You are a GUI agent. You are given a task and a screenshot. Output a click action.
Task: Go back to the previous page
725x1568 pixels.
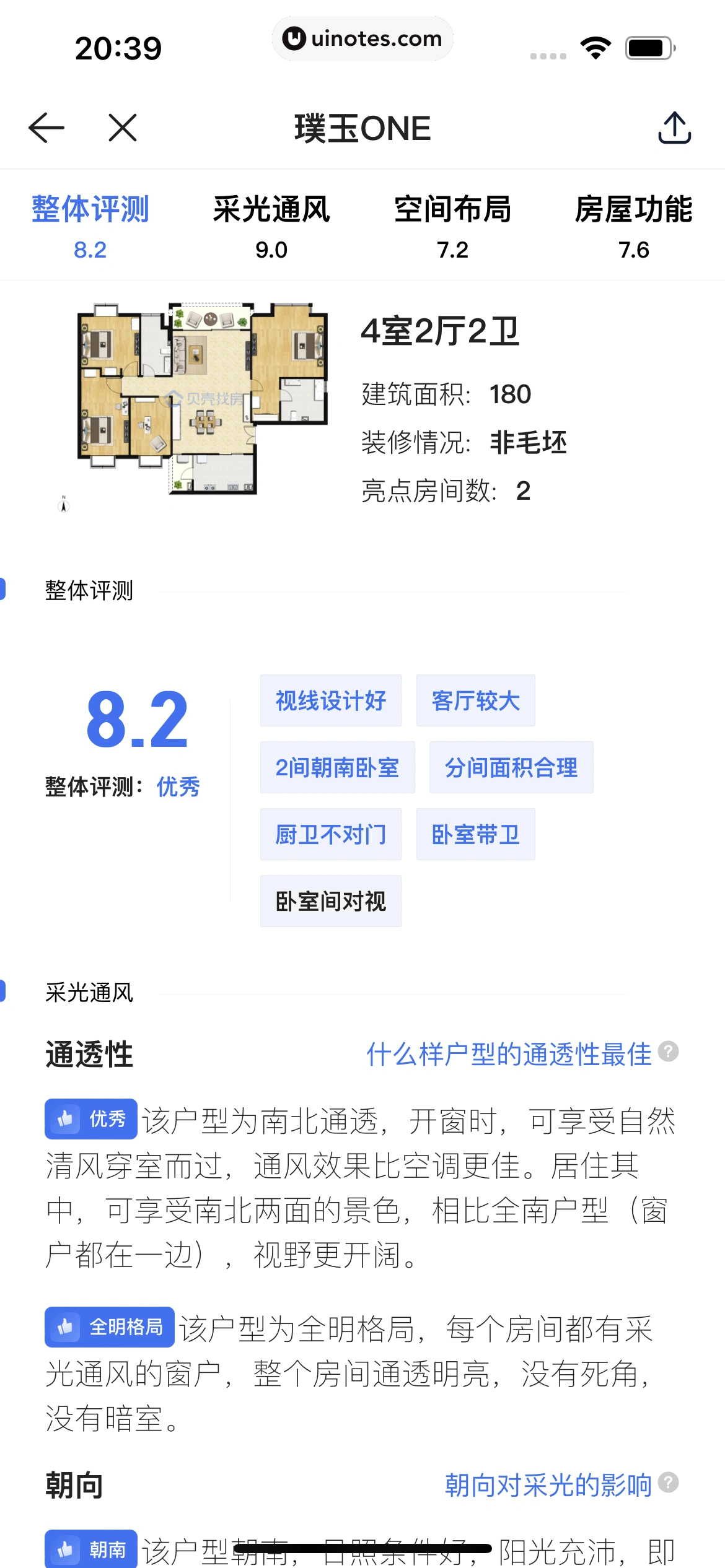46,128
